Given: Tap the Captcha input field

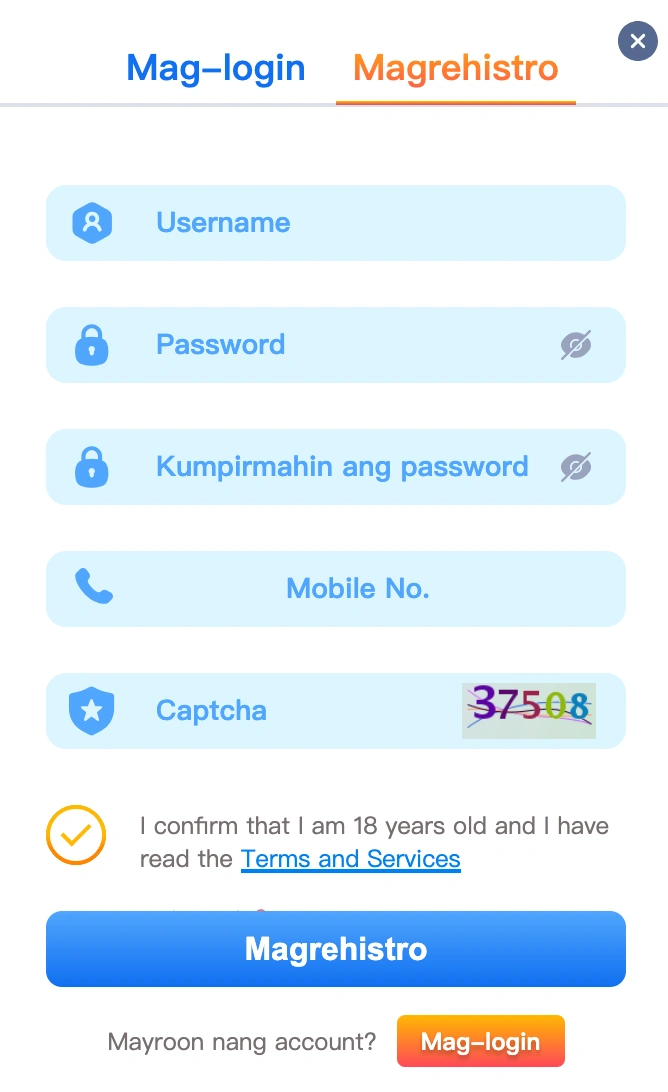Looking at the screenshot, I should pyautogui.click(x=300, y=711).
